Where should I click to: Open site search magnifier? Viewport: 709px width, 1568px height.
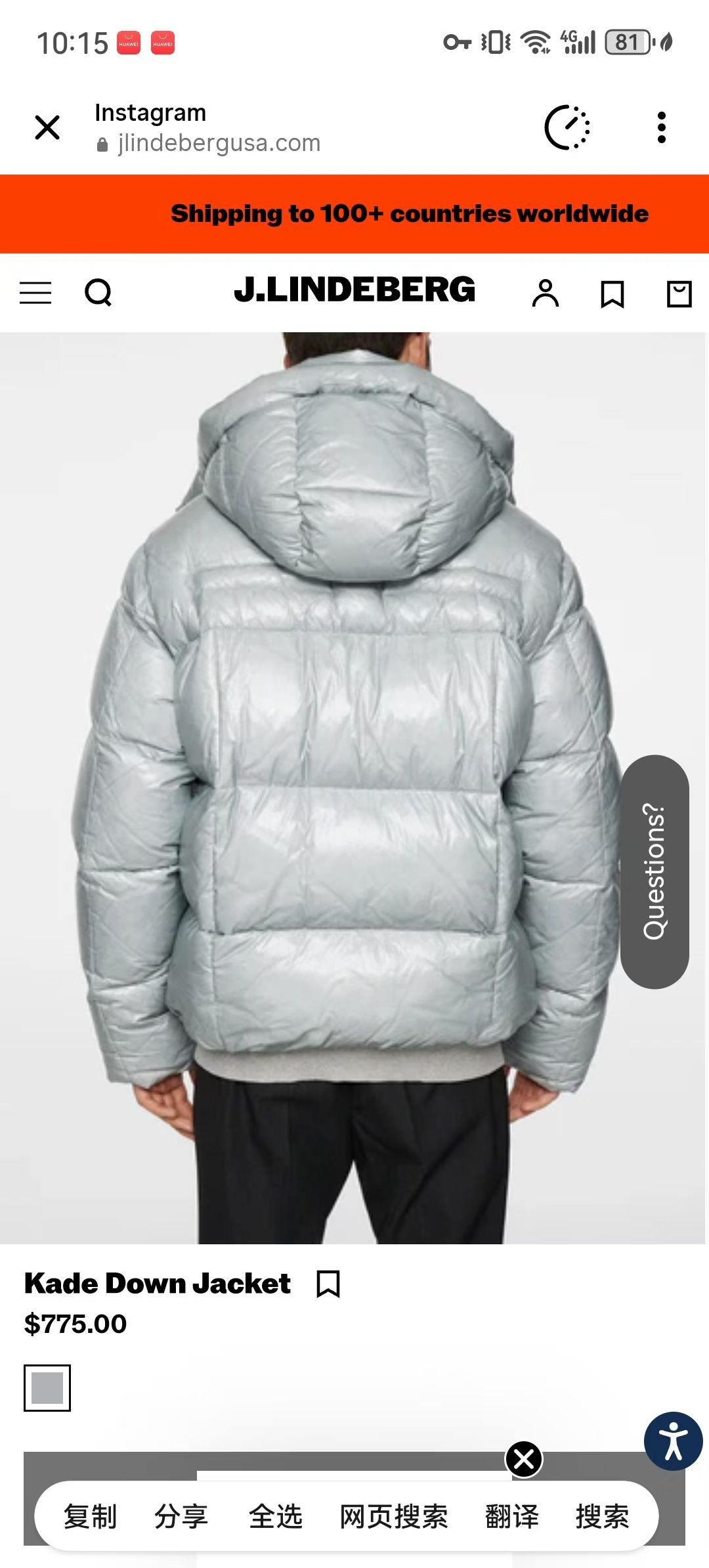tap(98, 293)
